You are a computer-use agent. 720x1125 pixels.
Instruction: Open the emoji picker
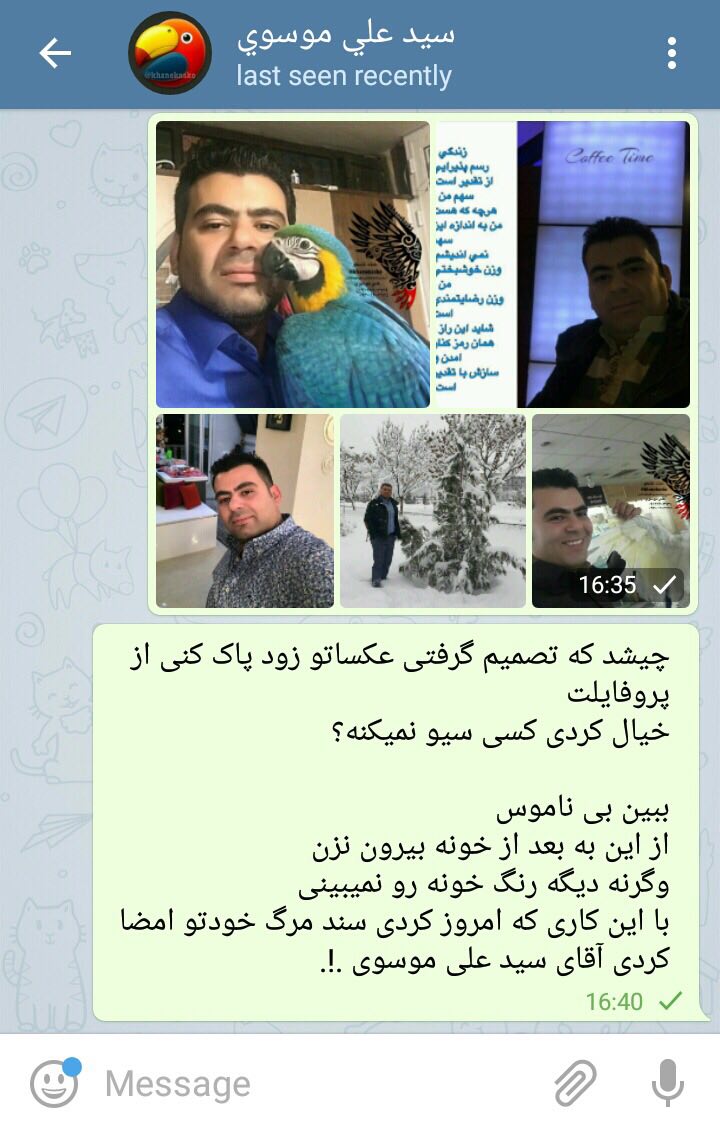(55, 1083)
